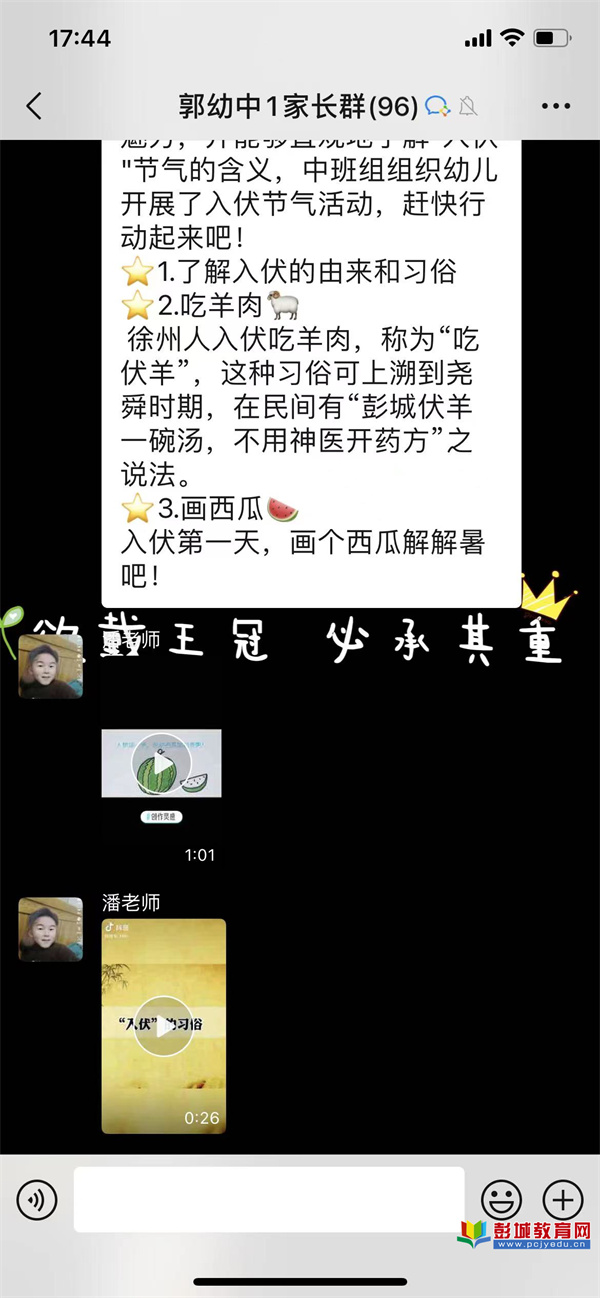The image size is (600, 1298).
Task: Open 潘老师's profile avatar
Action: point(50,929)
